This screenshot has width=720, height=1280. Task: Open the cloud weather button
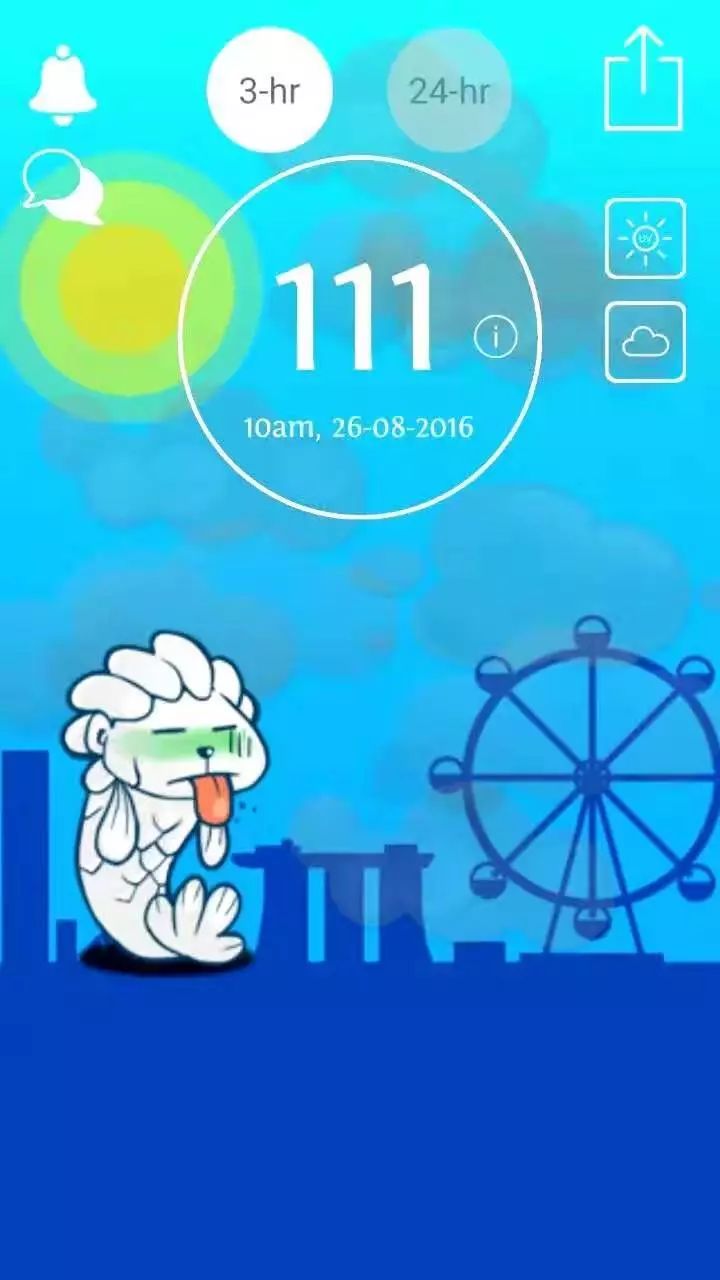pos(645,342)
